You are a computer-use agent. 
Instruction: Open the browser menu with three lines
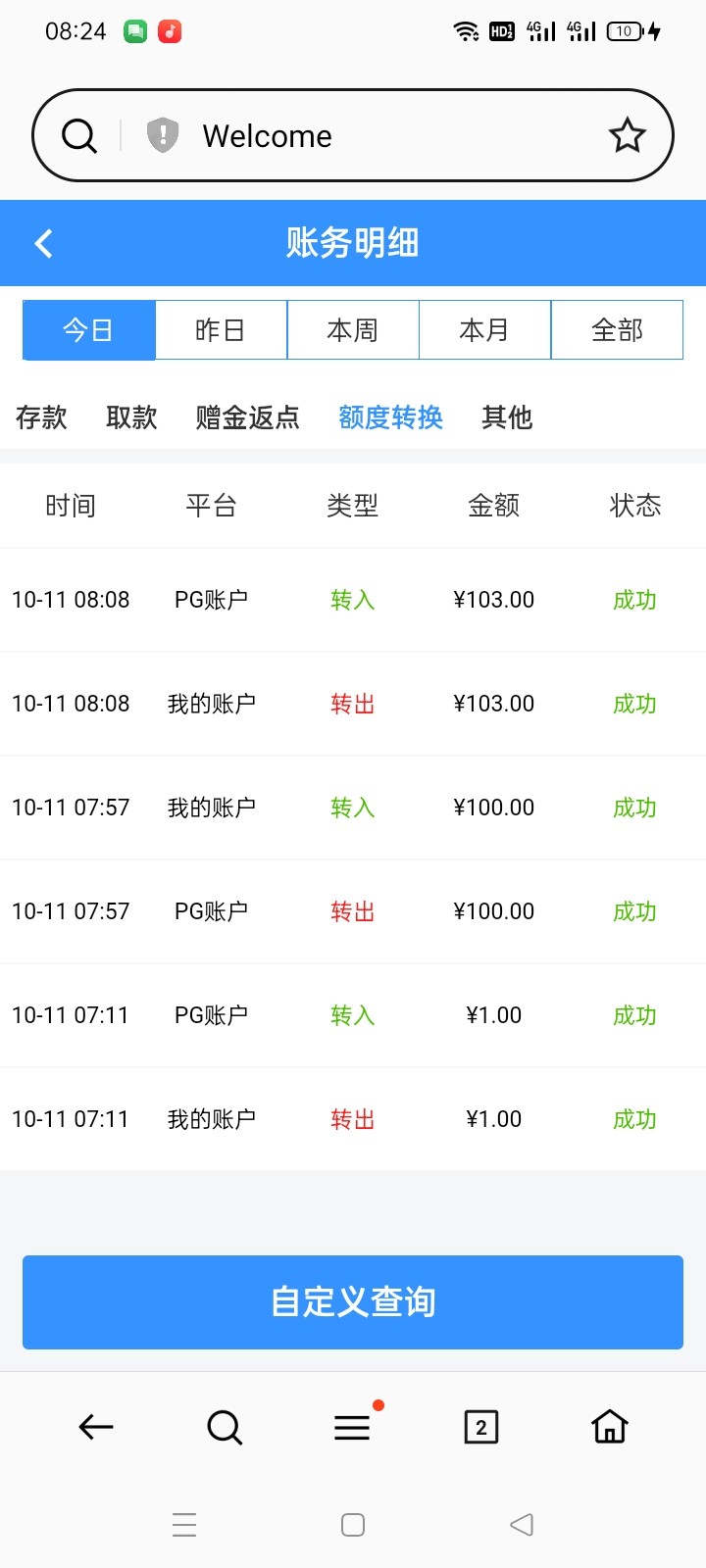pos(352,1427)
